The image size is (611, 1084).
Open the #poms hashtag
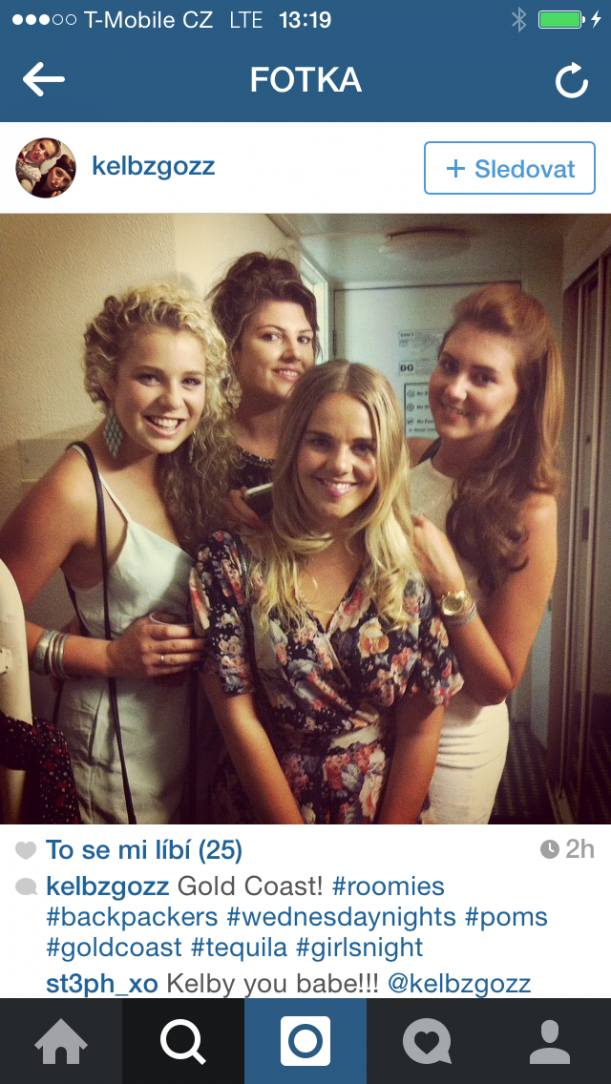506,917
